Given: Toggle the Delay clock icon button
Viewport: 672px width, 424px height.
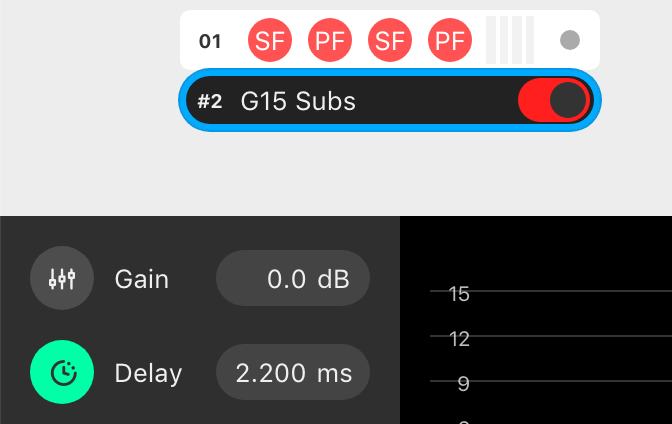Looking at the screenshot, I should (x=62, y=373).
